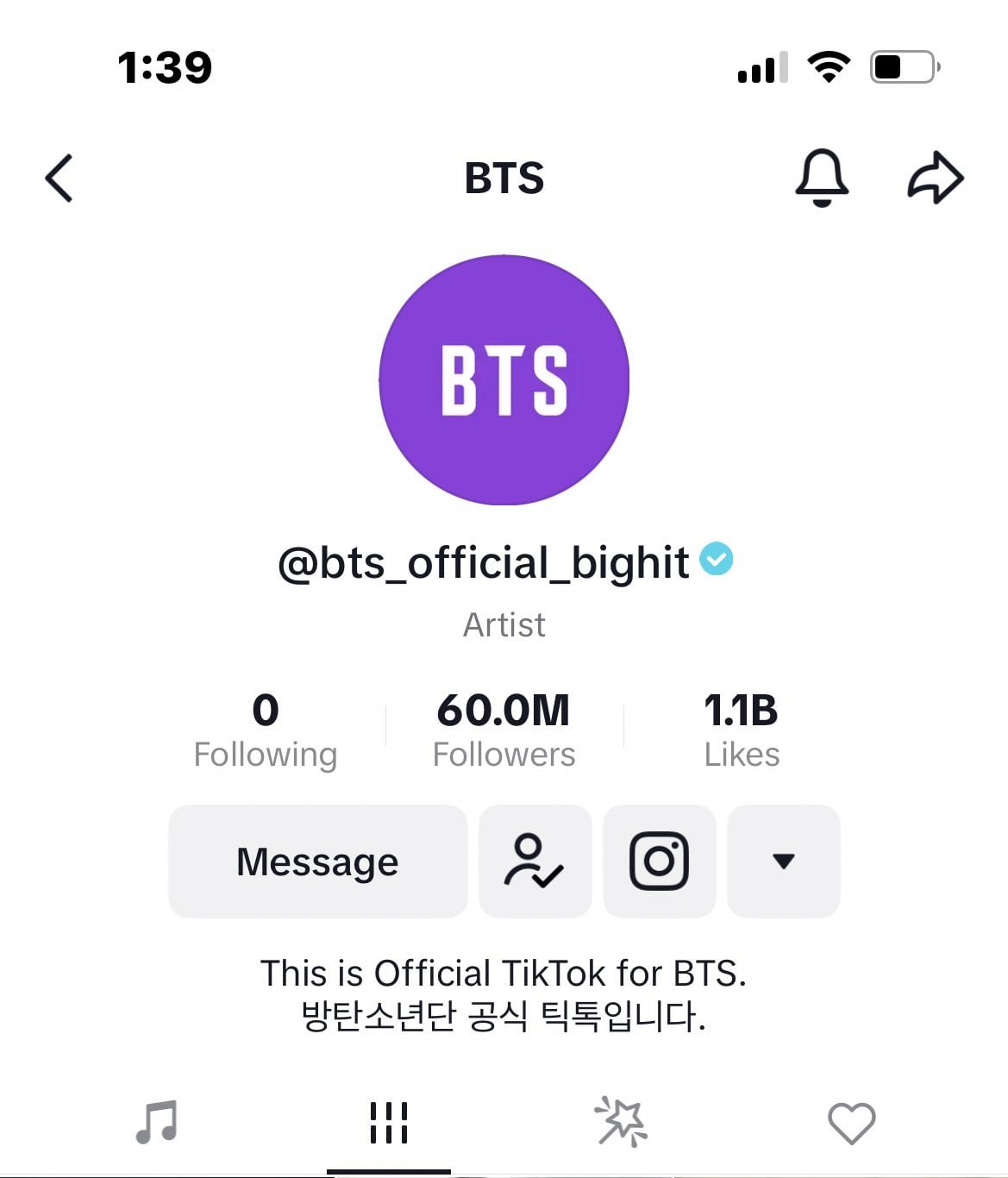Select the Artist category label
This screenshot has width=1008, height=1178.
(x=504, y=624)
